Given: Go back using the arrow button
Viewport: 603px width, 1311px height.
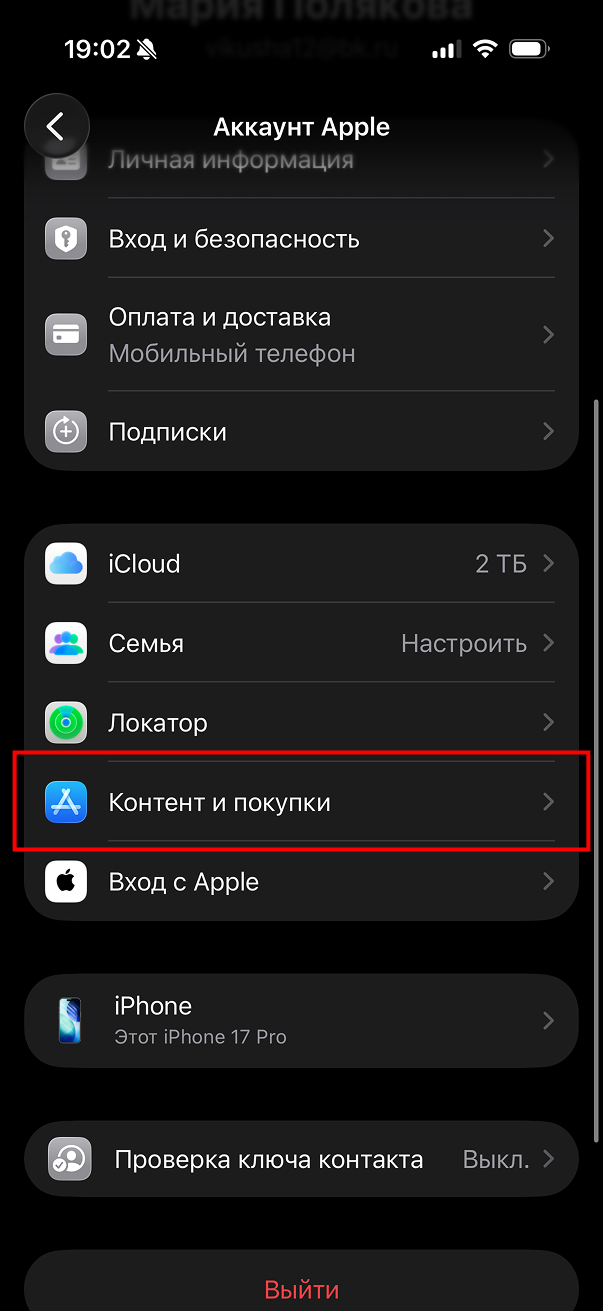Looking at the screenshot, I should pyautogui.click(x=57, y=126).
